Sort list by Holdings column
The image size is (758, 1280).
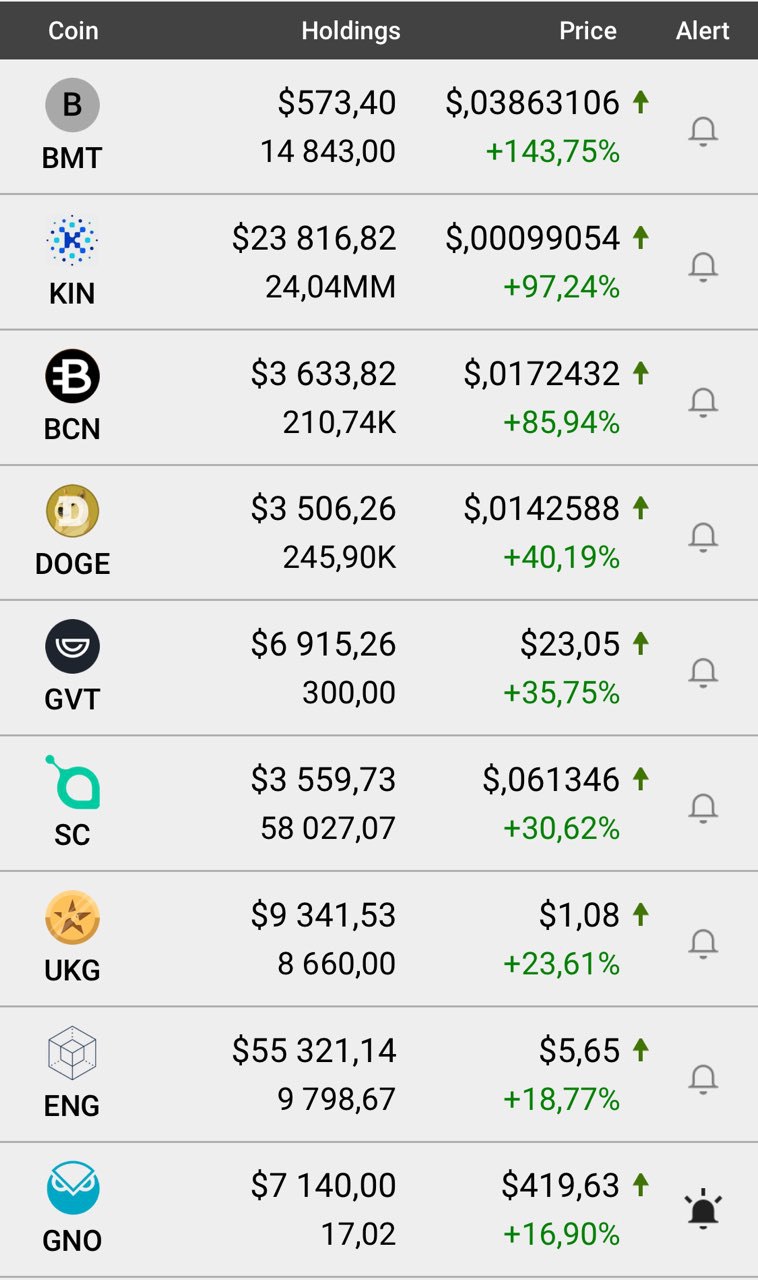point(350,31)
